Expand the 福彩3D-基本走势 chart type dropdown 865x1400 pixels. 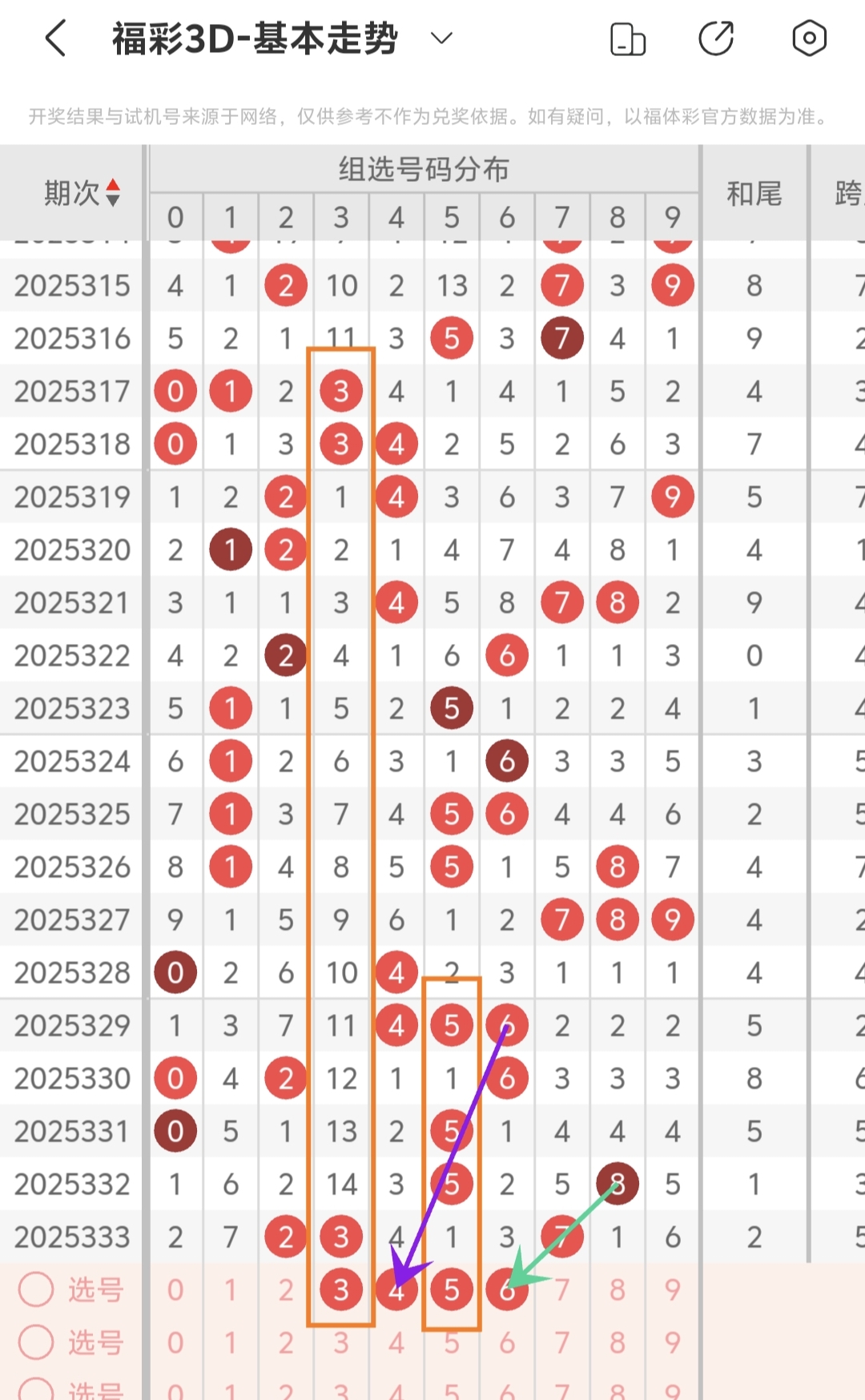pyautogui.click(x=441, y=38)
